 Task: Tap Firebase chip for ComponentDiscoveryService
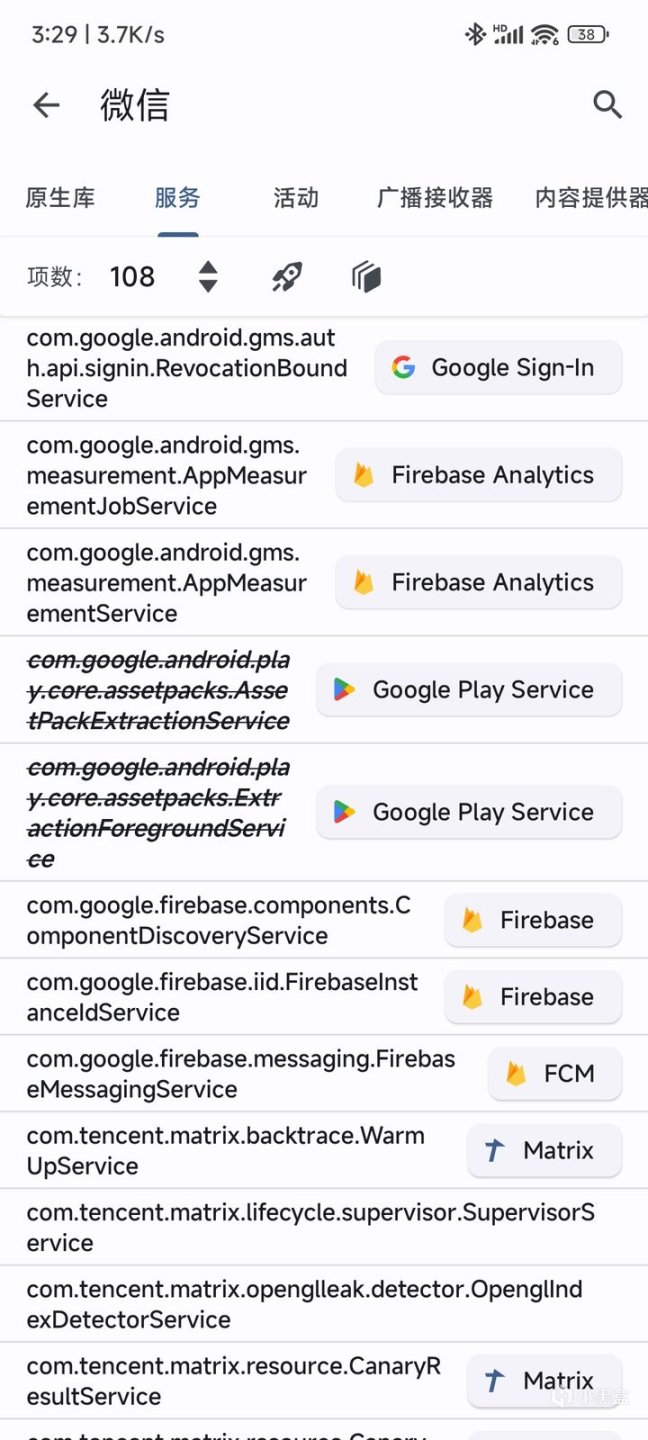(532, 920)
